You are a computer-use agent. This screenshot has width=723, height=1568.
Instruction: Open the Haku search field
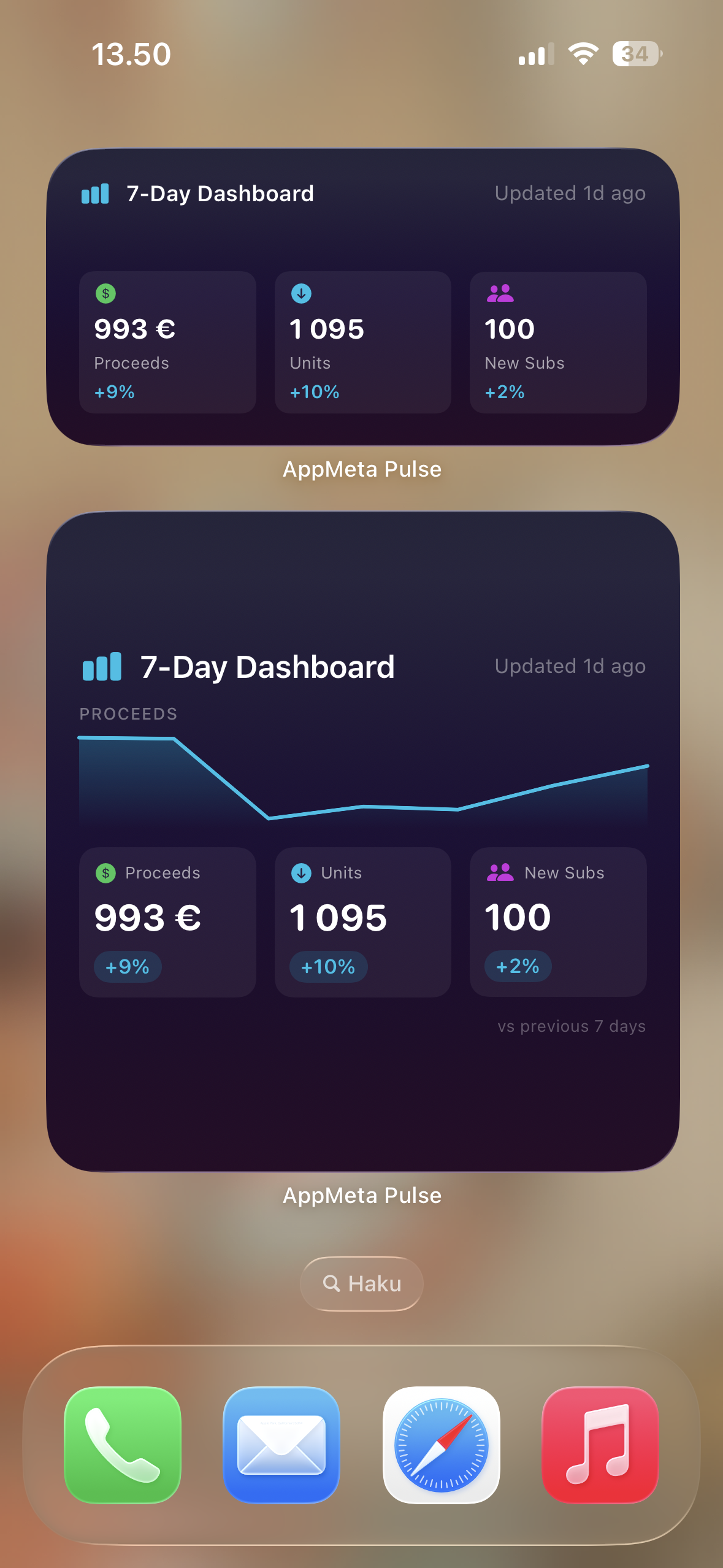361,1283
